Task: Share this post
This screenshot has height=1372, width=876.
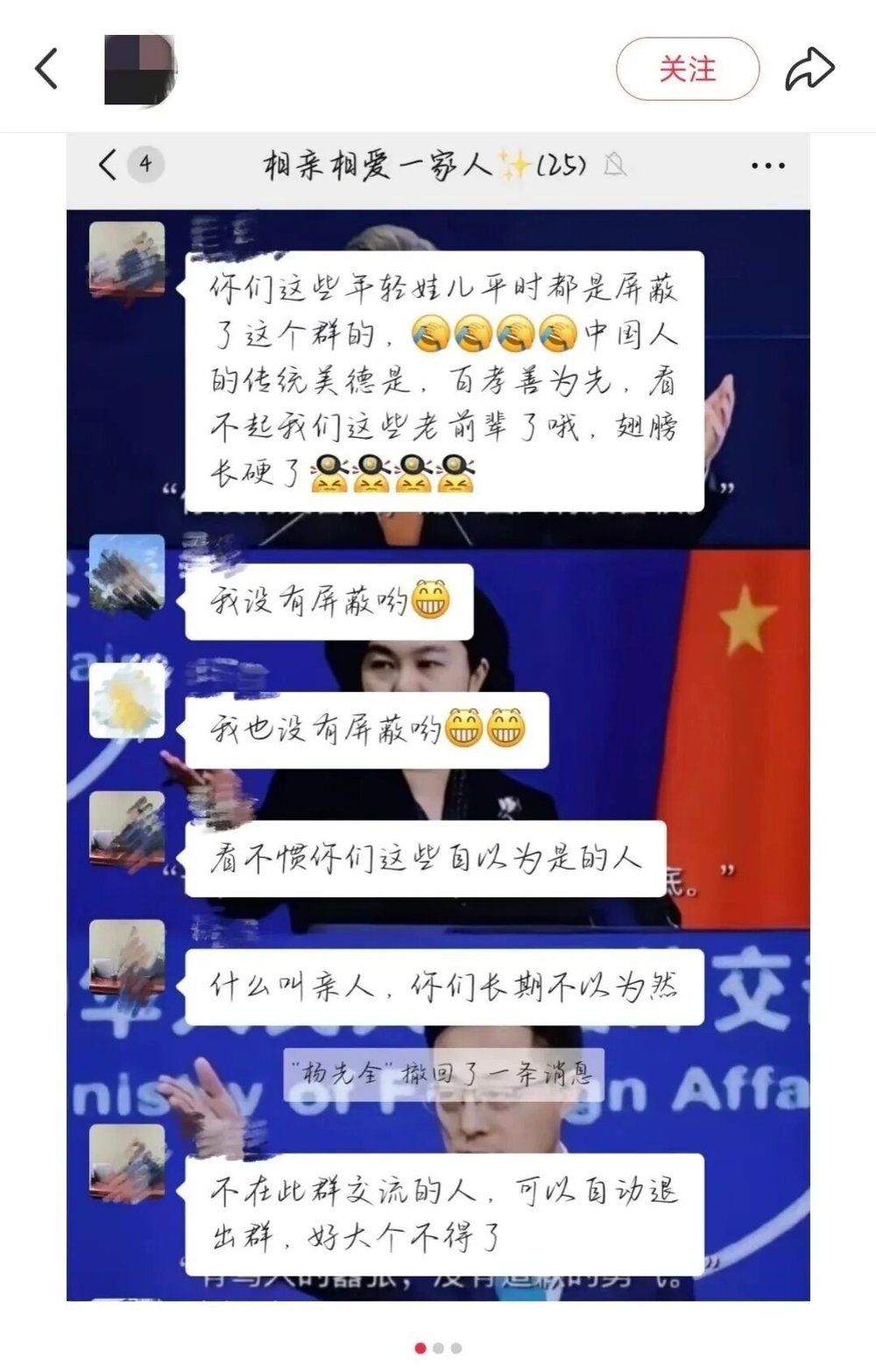Action: point(809,69)
